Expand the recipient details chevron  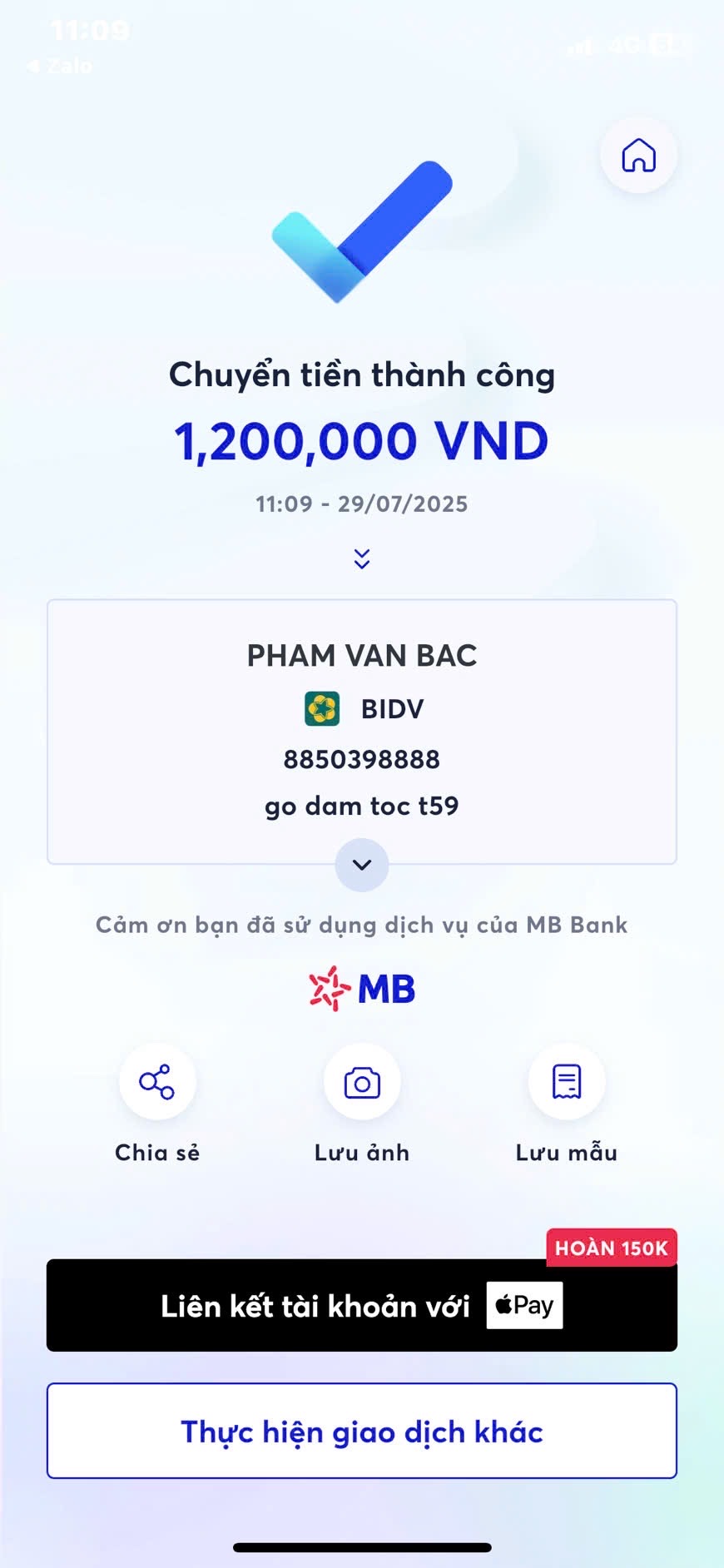click(x=361, y=865)
